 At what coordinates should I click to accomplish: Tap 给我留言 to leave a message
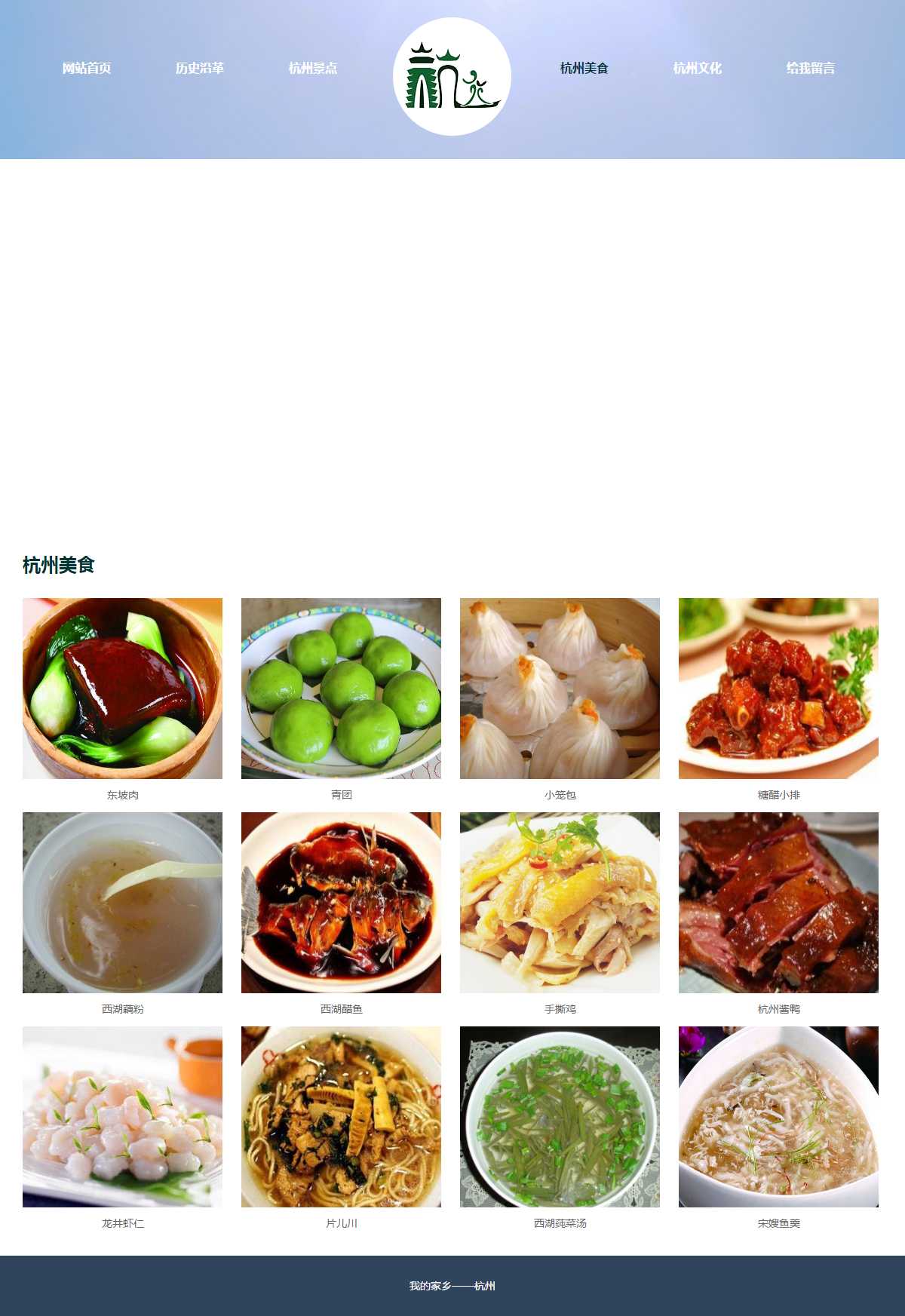(811, 68)
